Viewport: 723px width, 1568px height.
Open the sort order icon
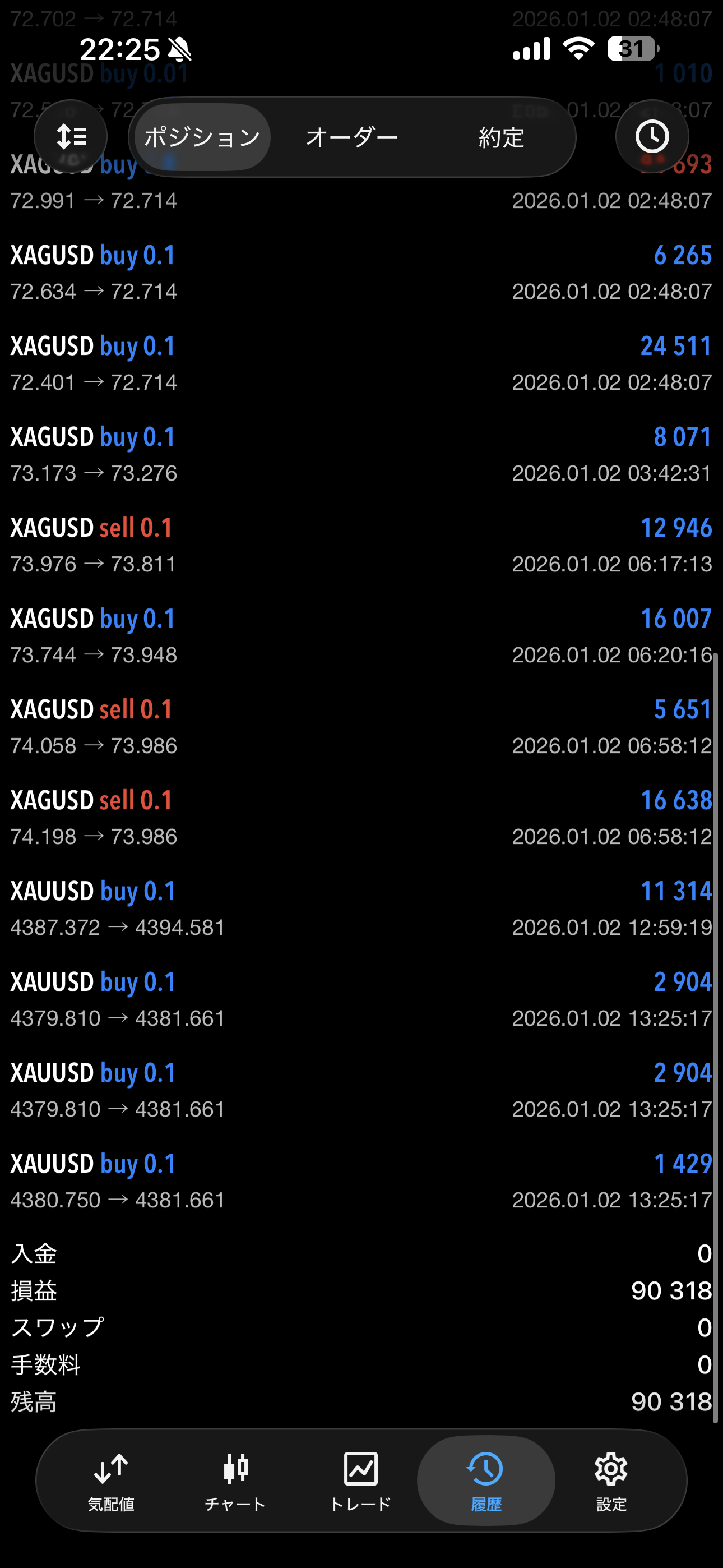(71, 136)
